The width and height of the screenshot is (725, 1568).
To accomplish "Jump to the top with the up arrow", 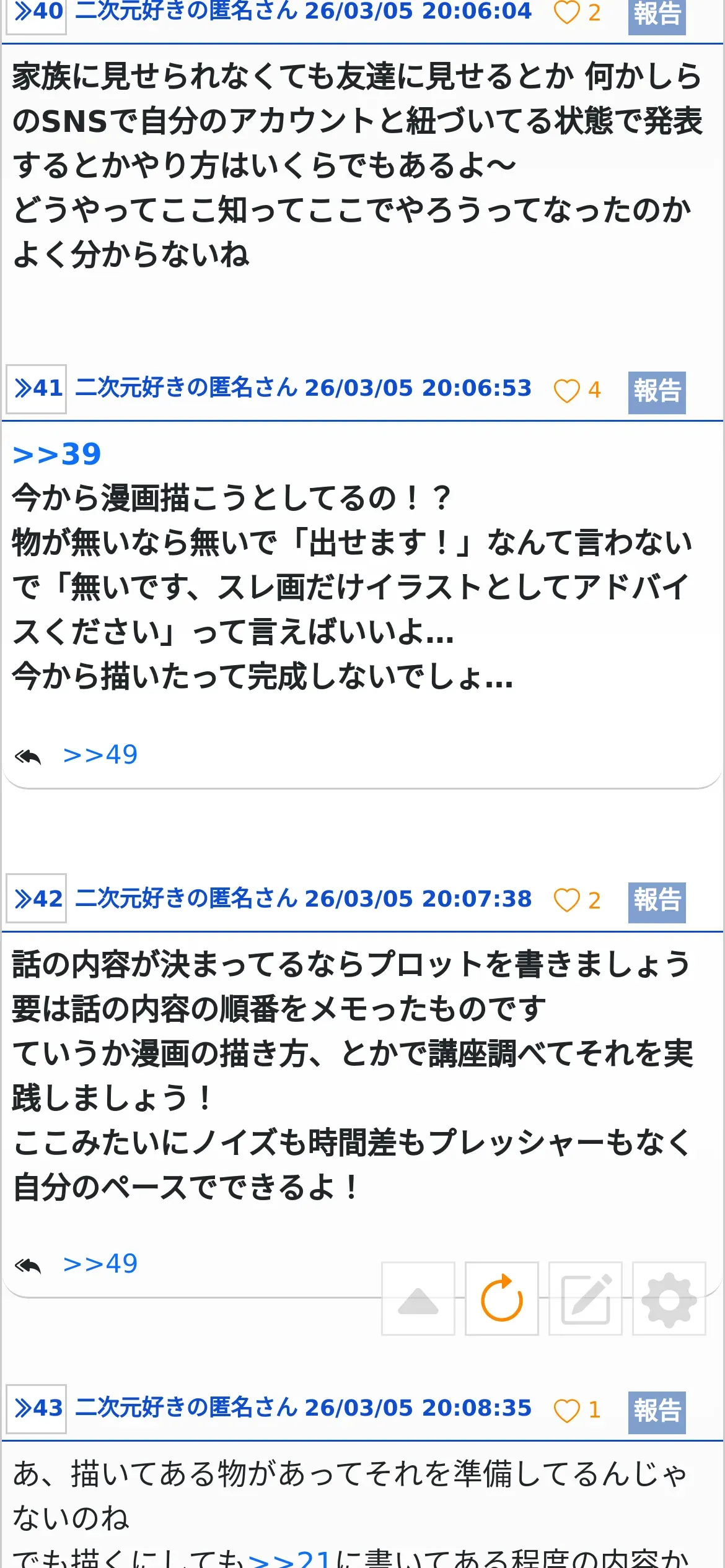I will (418, 1298).
